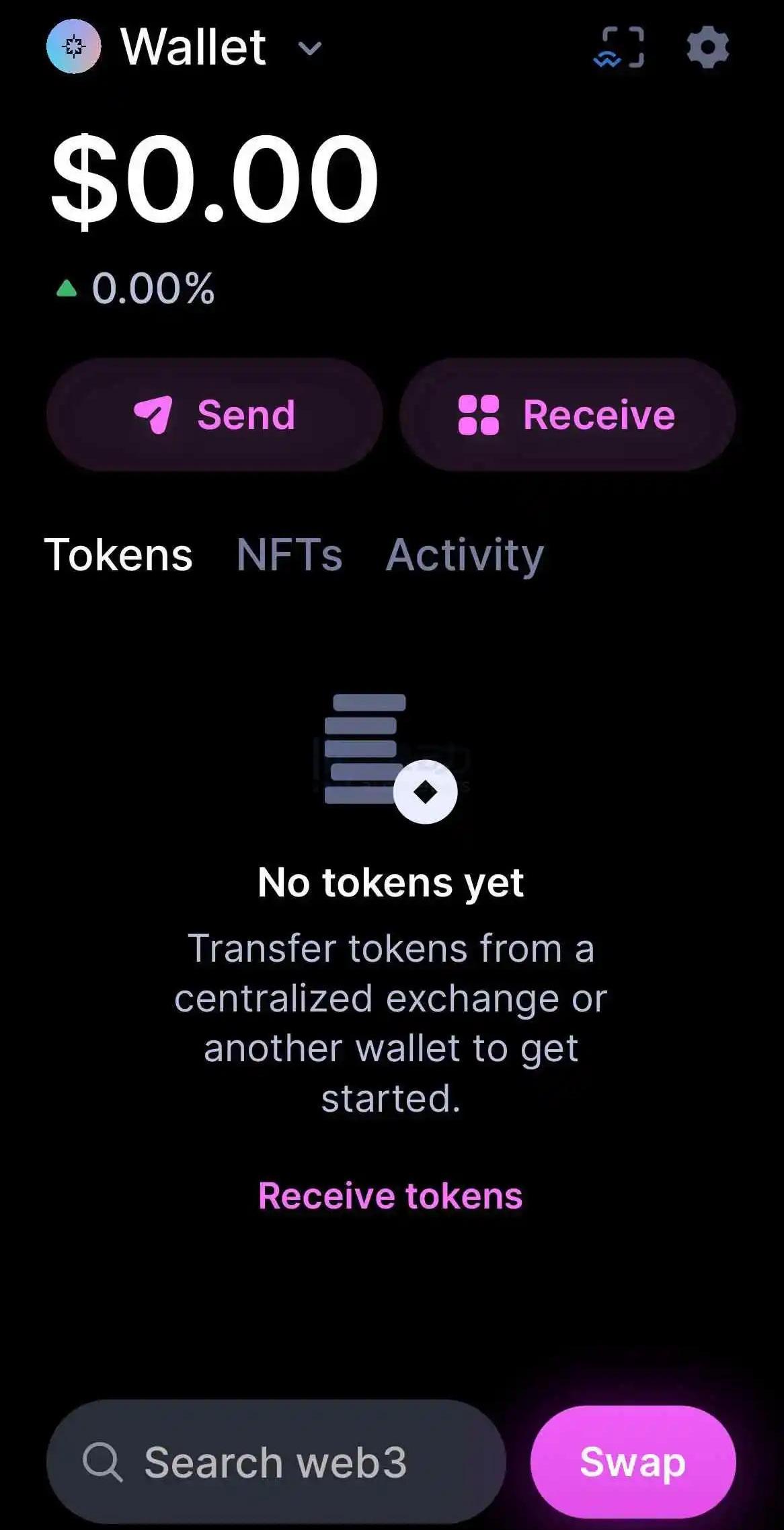The height and width of the screenshot is (1530, 784).
Task: Open settings via the gear icon
Action: click(x=707, y=48)
